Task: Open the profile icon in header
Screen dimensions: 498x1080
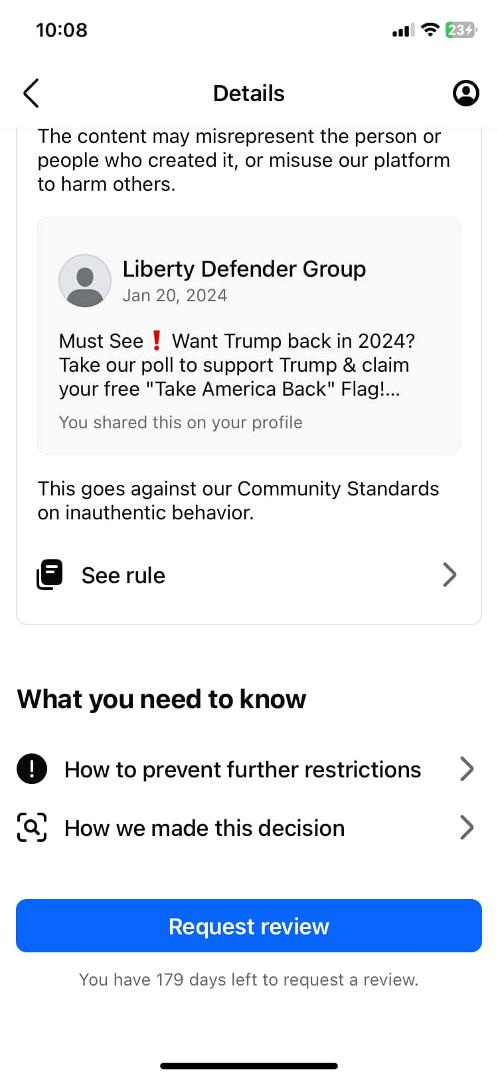Action: click(x=466, y=94)
